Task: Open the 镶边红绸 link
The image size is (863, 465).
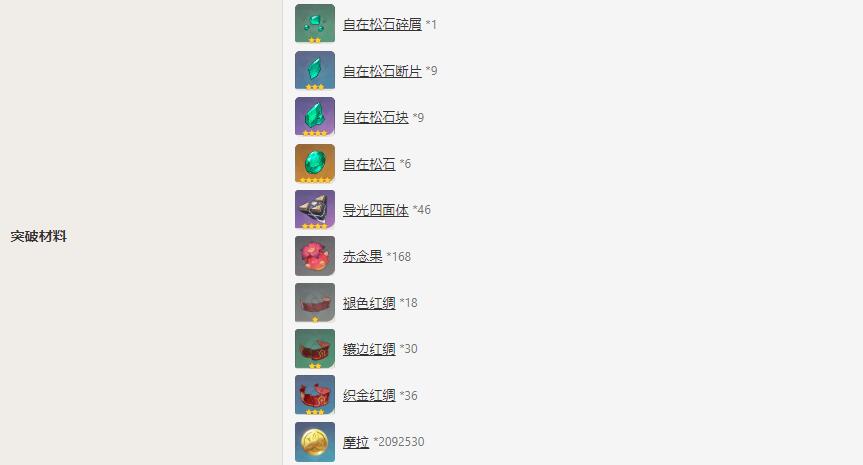Action: tap(368, 349)
